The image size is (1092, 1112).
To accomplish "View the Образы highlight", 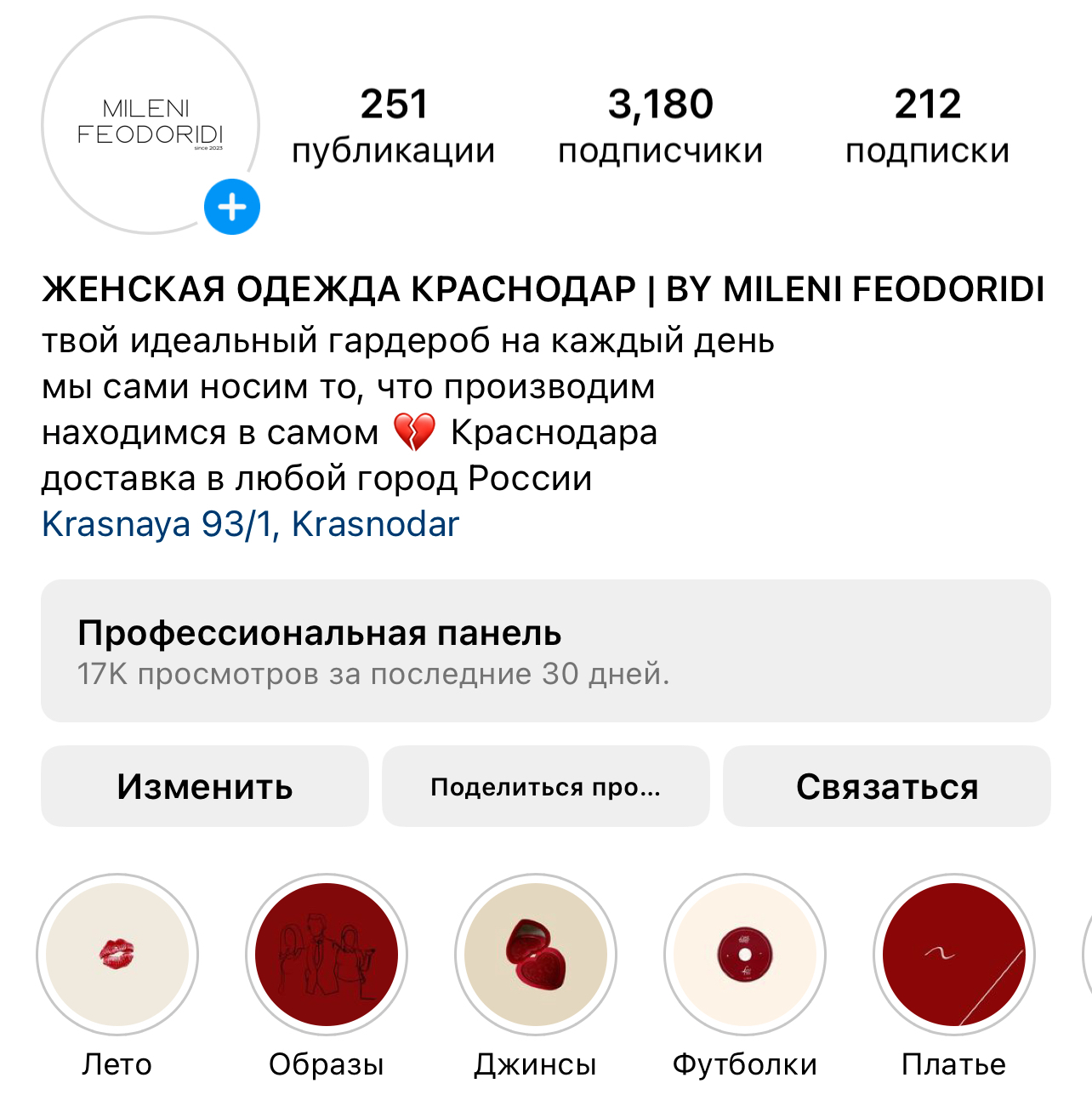I will pos(327,955).
